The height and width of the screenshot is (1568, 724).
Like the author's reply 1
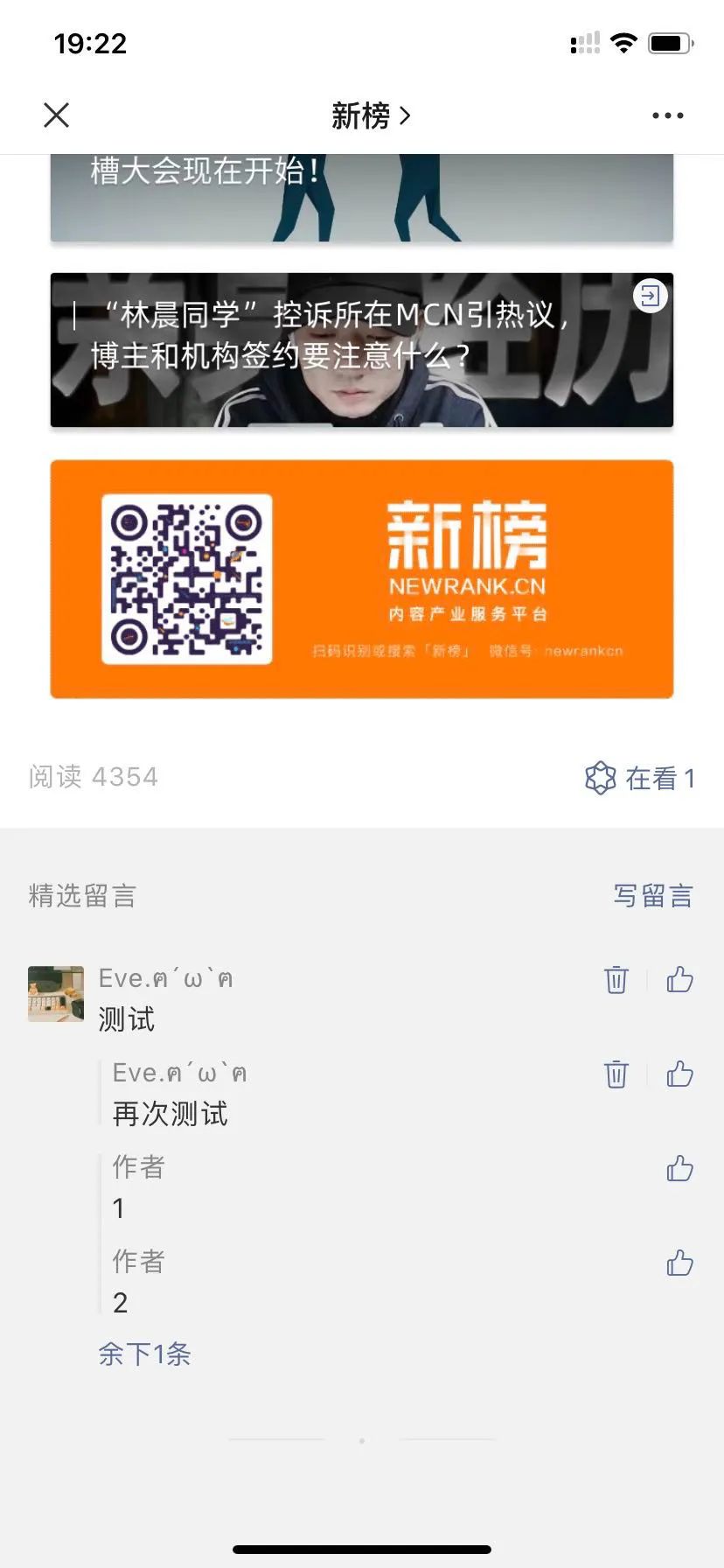click(679, 1168)
